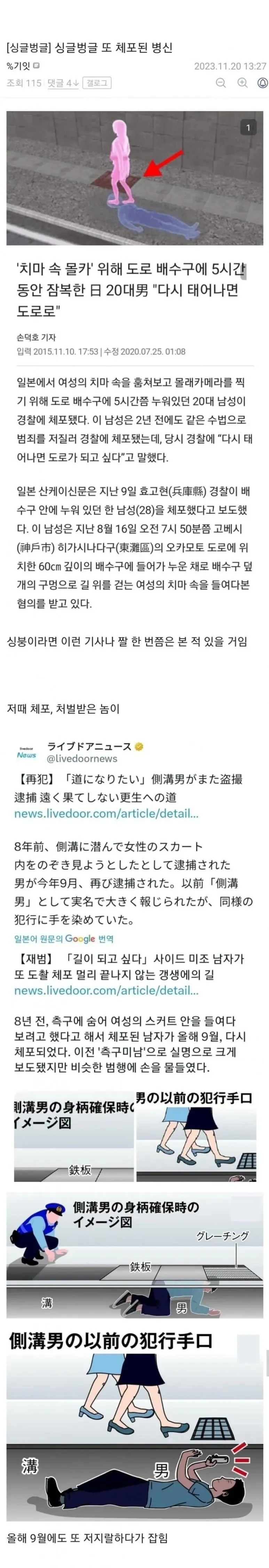The width and height of the screenshot is (269, 1568).
Task: Tap the notification bell icon by zoom controls
Action: (x=262, y=83)
